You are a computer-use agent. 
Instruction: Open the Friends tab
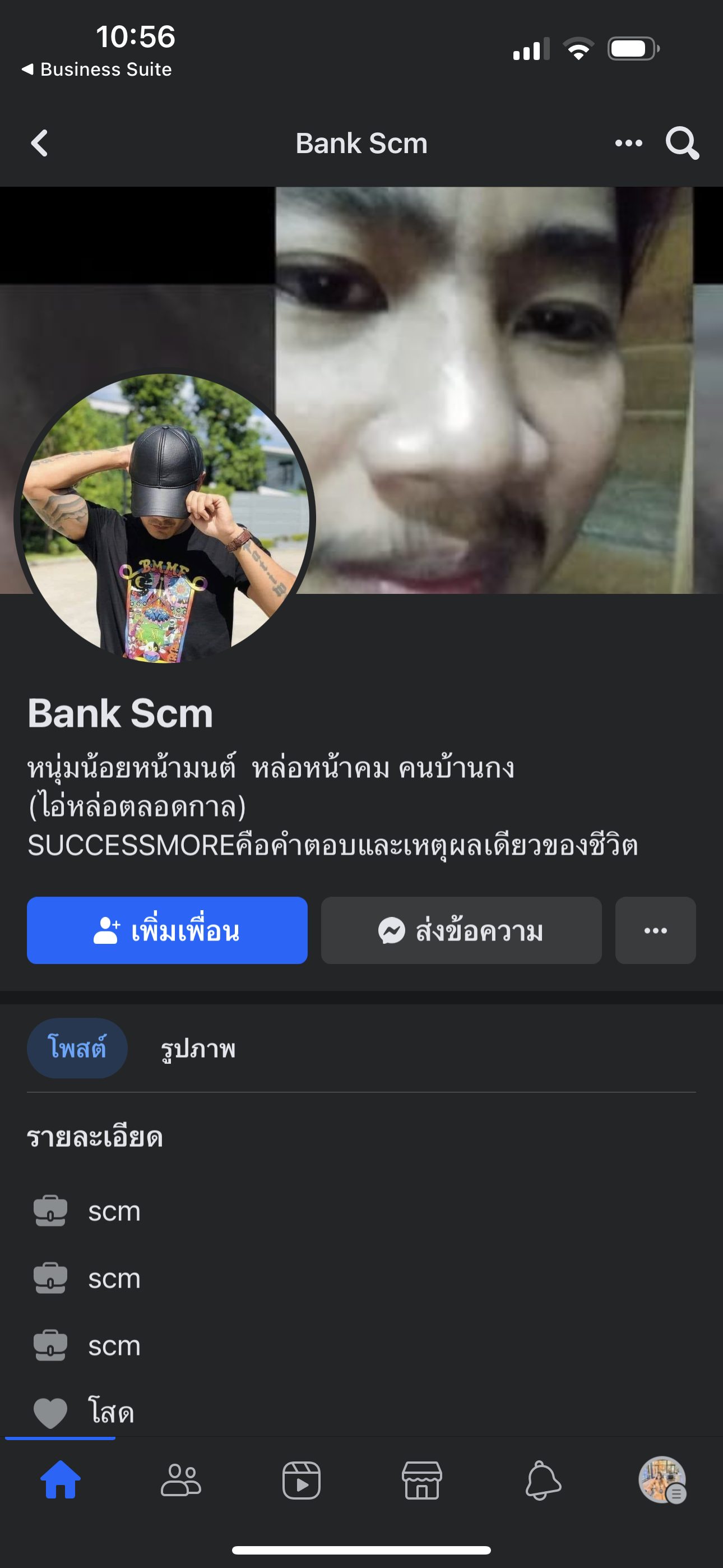click(180, 1480)
